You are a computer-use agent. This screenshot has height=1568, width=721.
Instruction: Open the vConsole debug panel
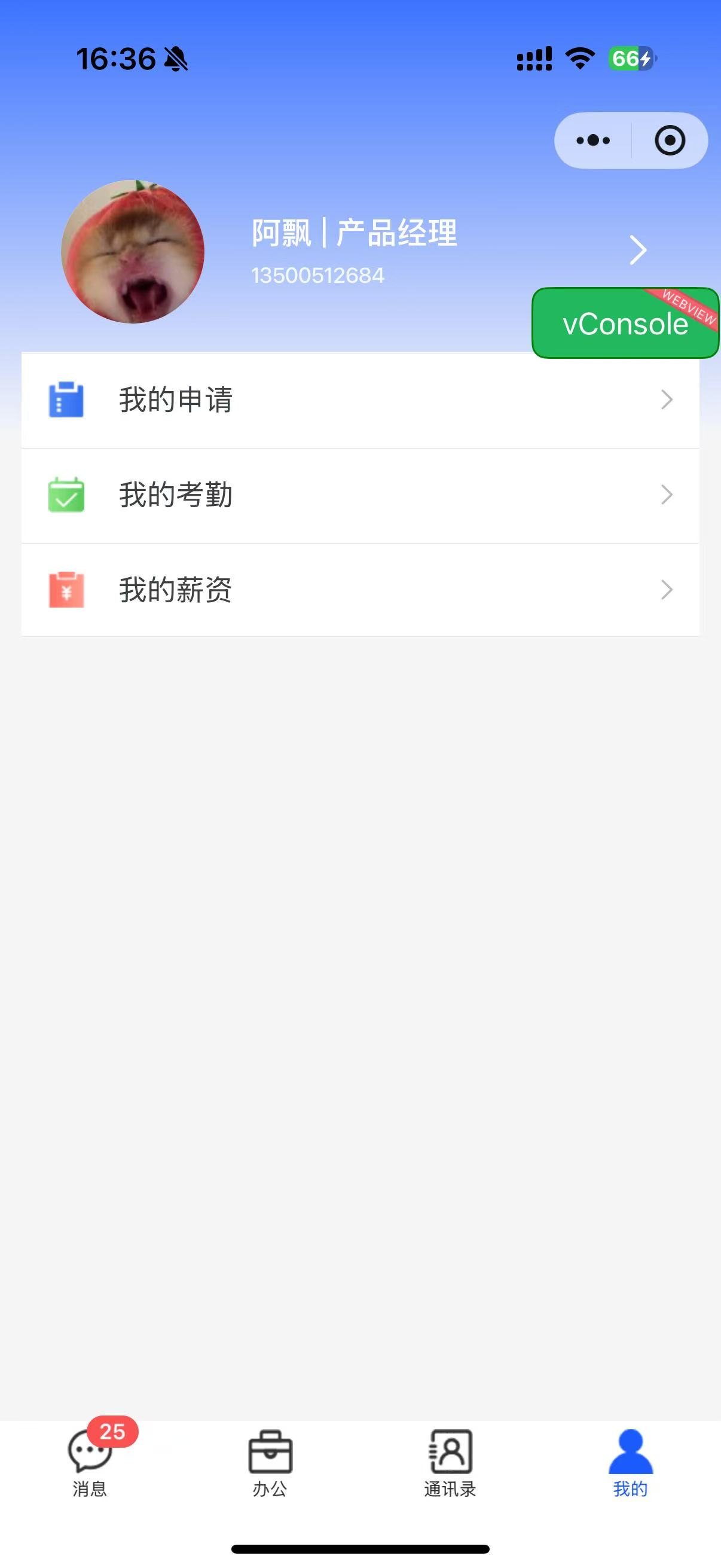coord(625,323)
